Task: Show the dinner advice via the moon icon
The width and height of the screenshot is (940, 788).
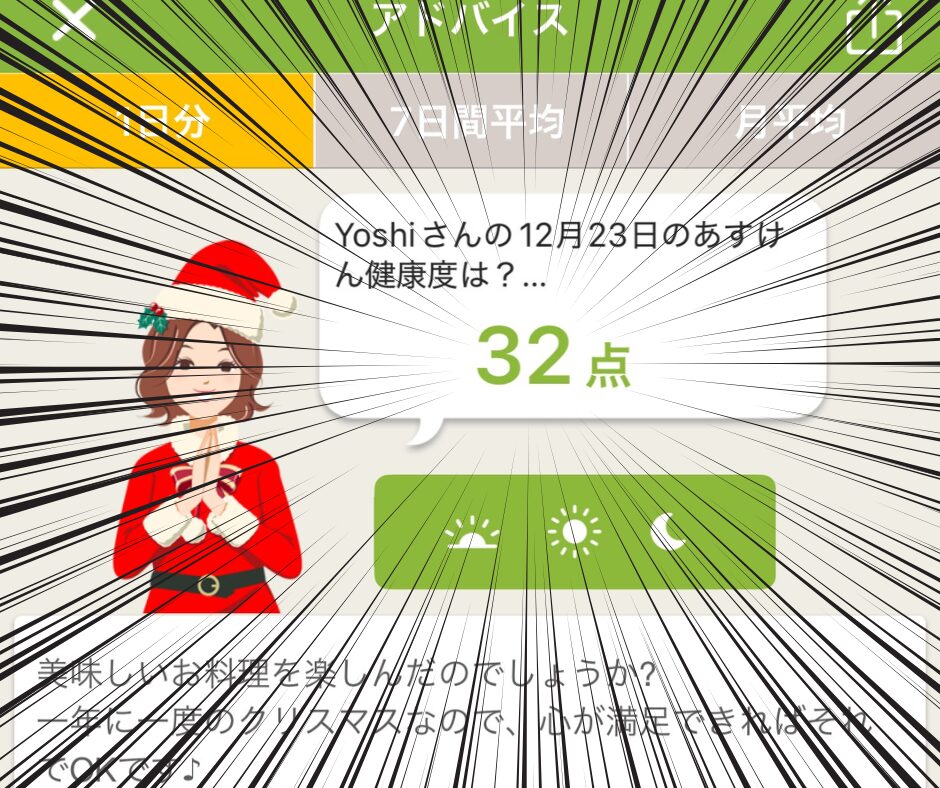Action: [669, 533]
